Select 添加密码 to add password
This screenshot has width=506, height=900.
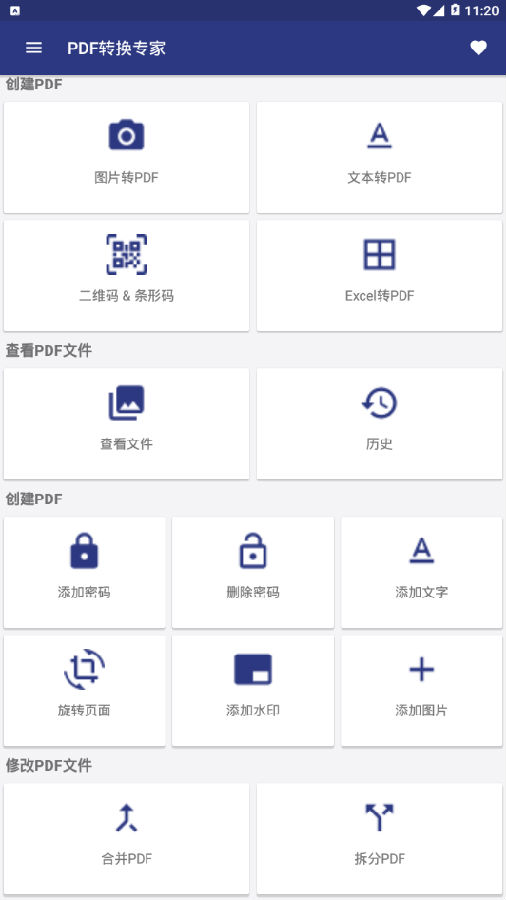(x=84, y=572)
